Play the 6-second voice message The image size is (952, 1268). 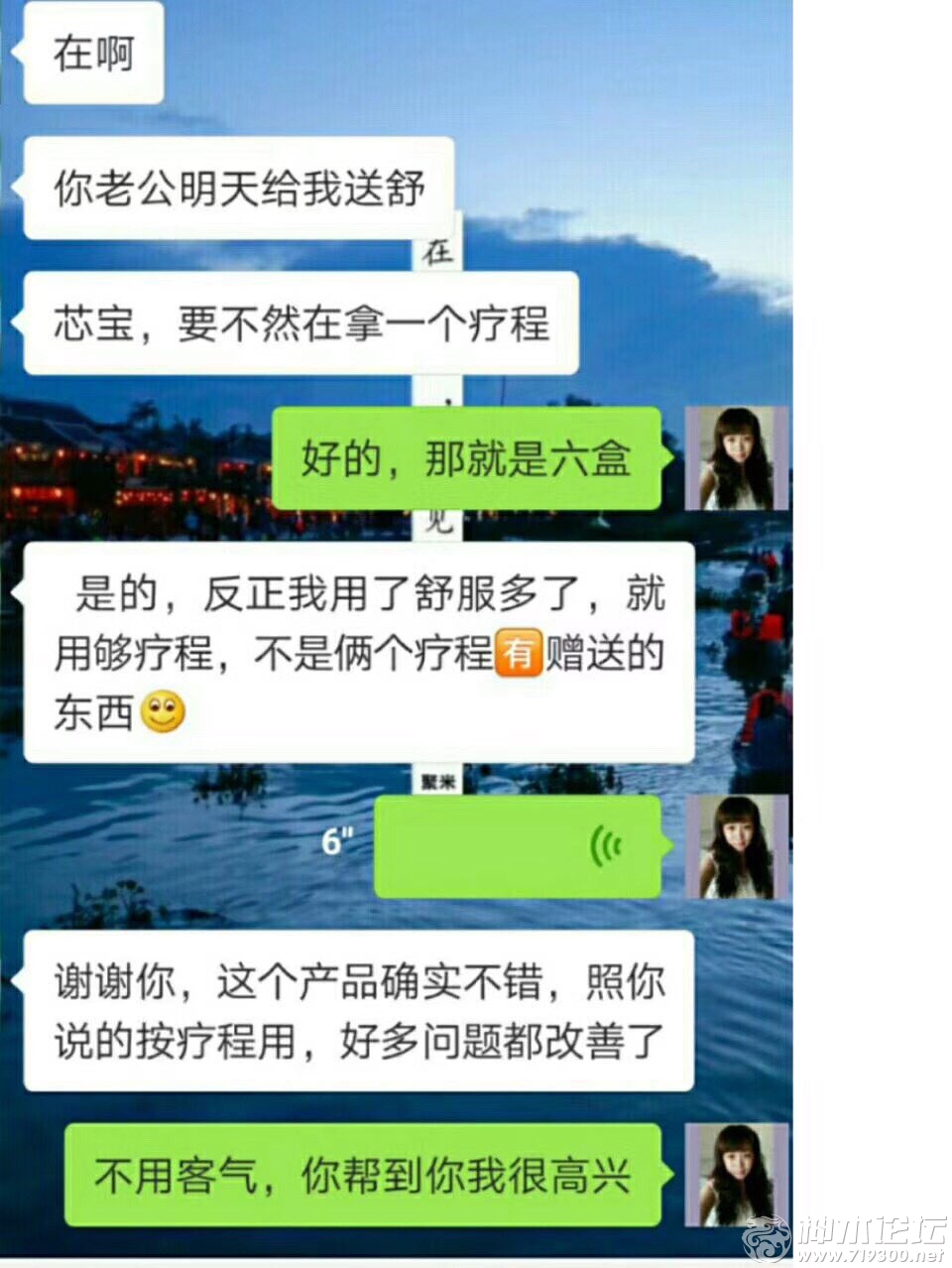(517, 846)
